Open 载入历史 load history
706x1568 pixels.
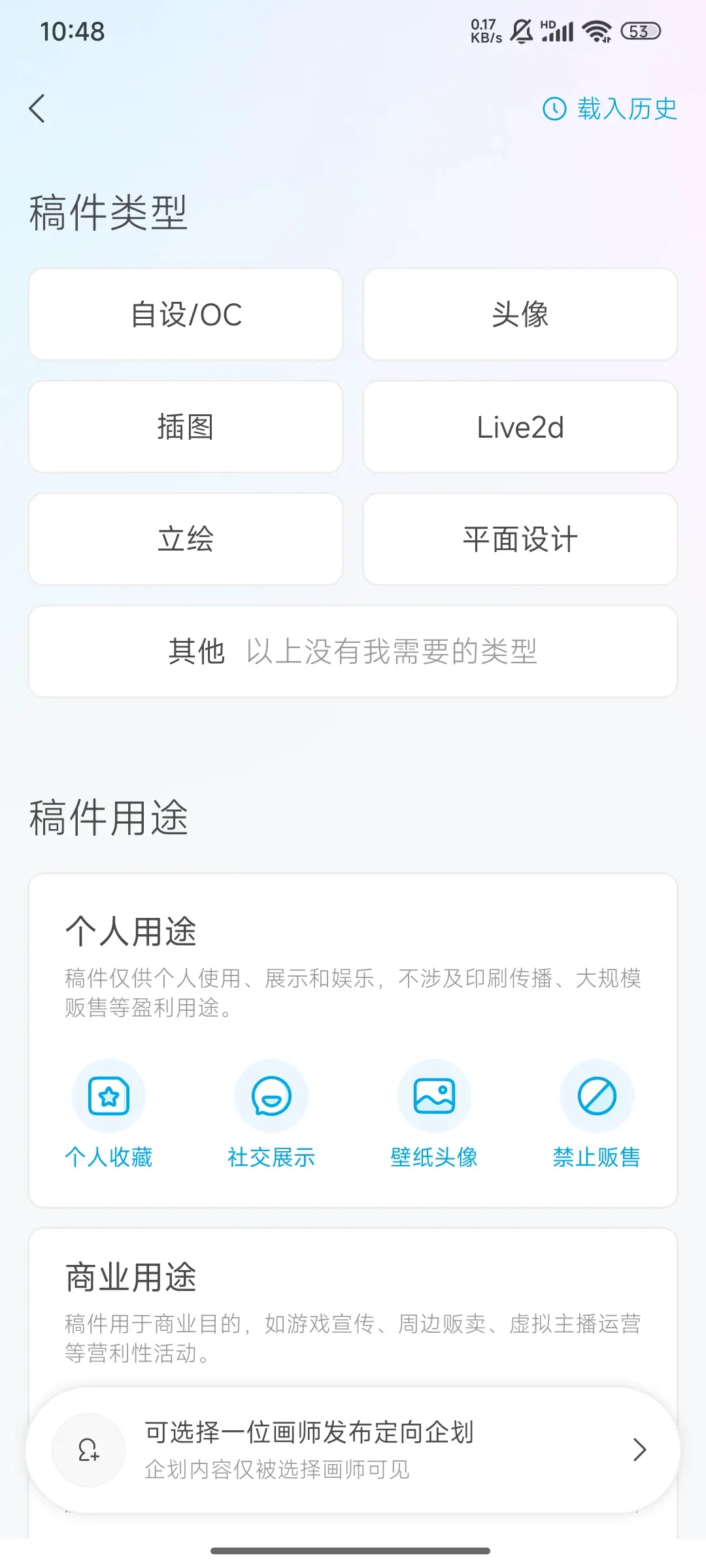pyautogui.click(x=610, y=109)
